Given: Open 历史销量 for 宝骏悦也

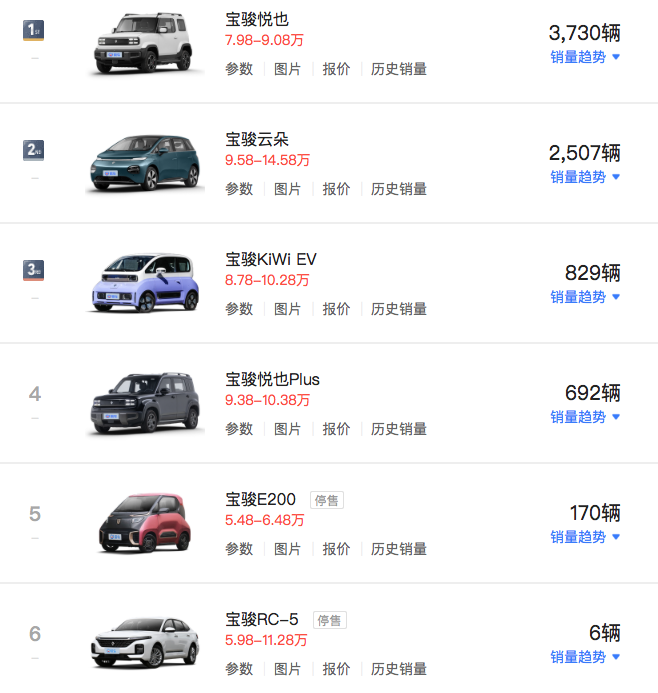Looking at the screenshot, I should coord(399,69).
